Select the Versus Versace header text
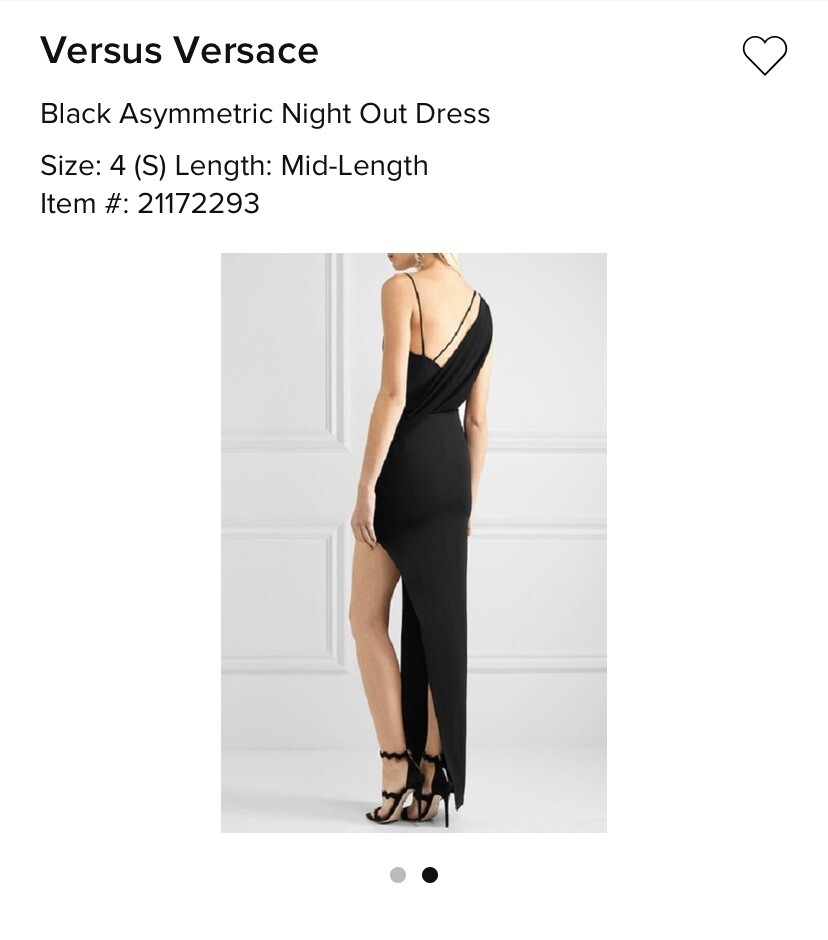This screenshot has width=828, height=940. point(178,50)
